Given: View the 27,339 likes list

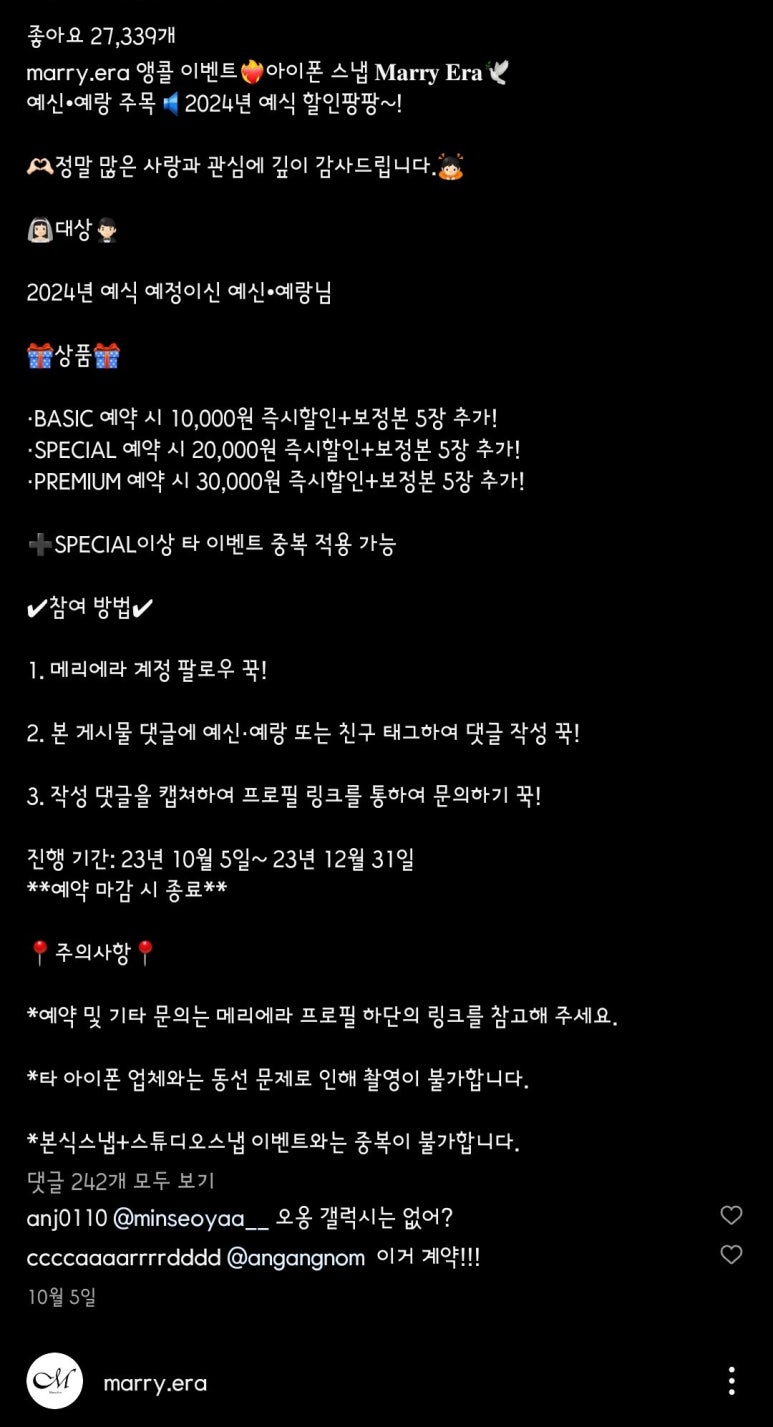Looking at the screenshot, I should [x=102, y=35].
